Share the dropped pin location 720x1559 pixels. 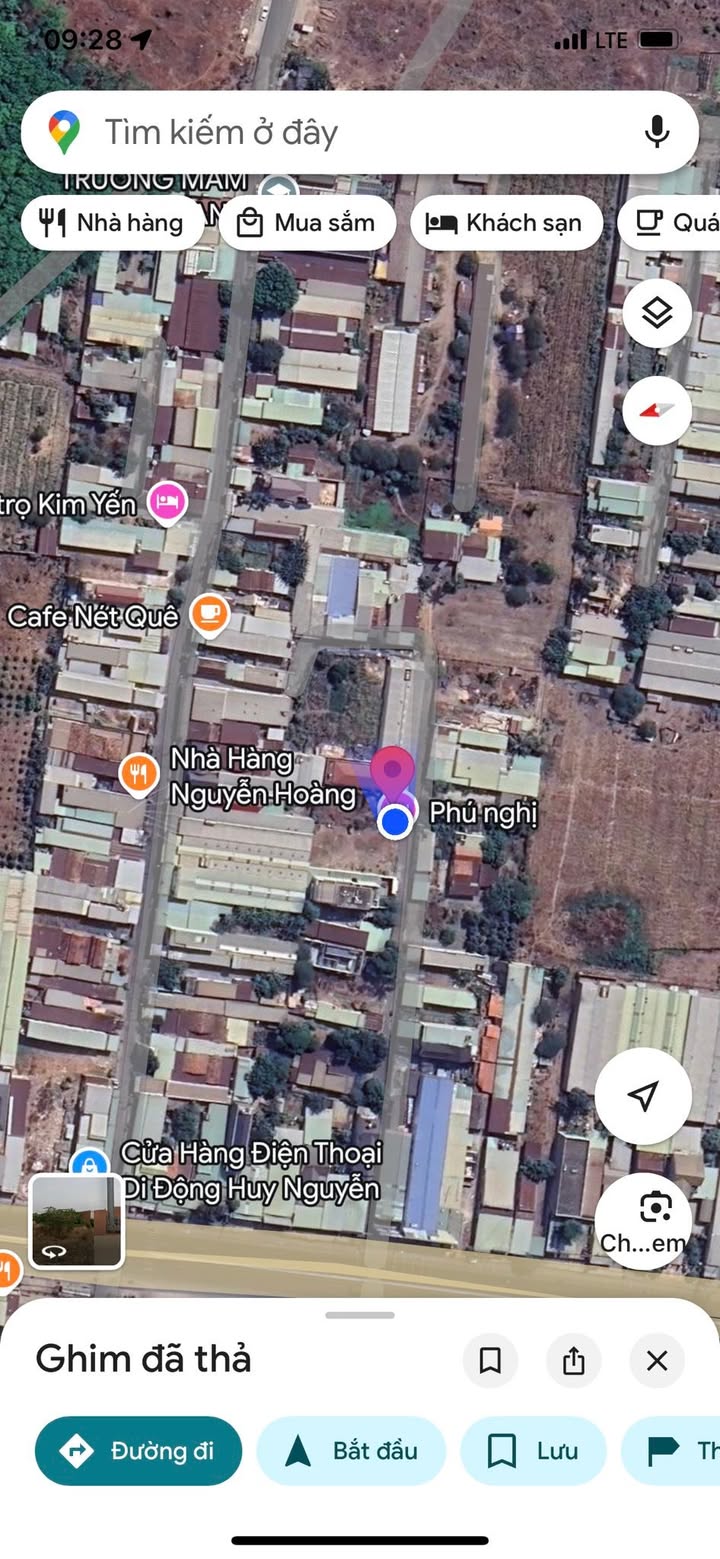pyautogui.click(x=574, y=1360)
